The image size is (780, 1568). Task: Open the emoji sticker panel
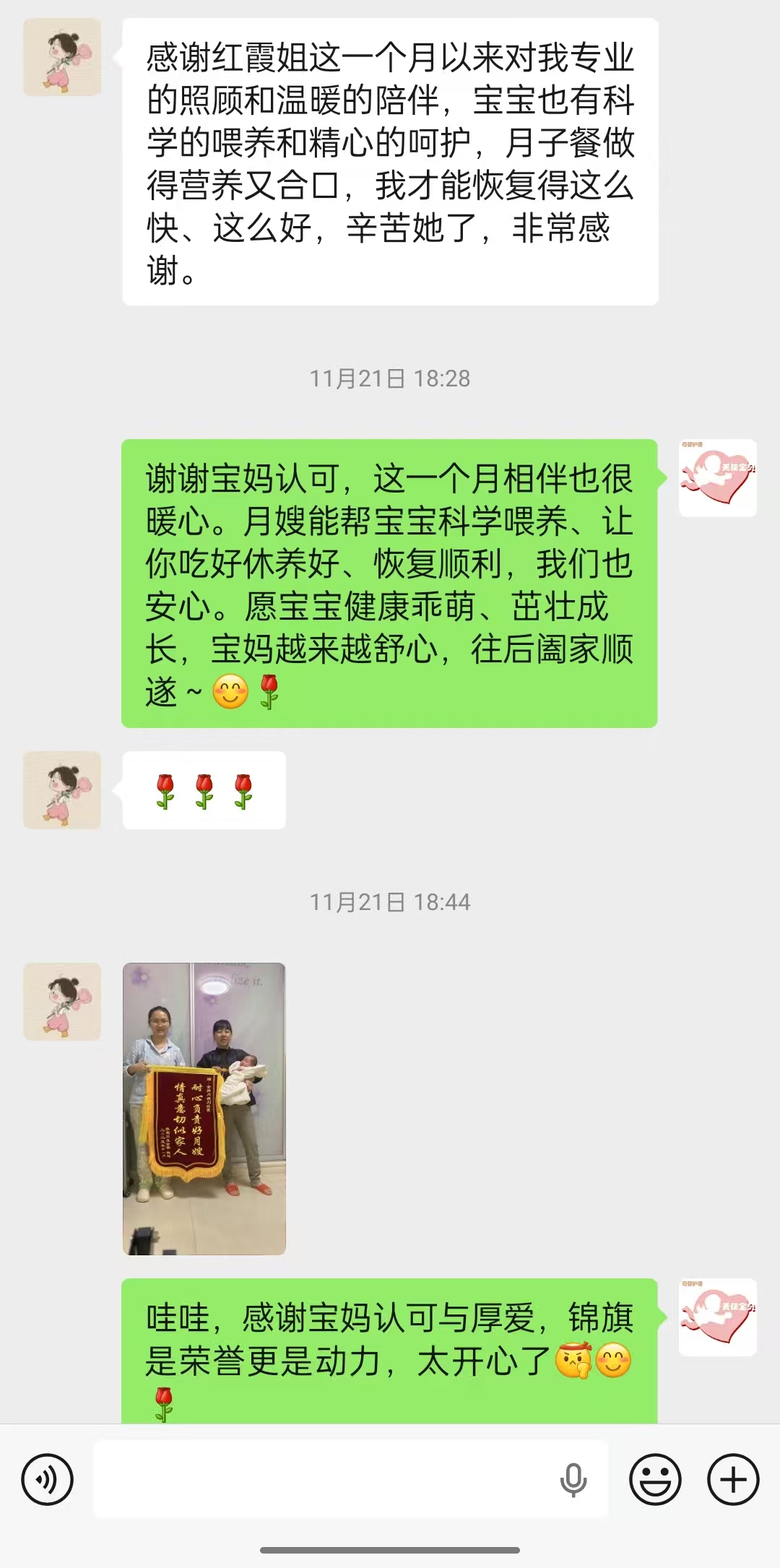pos(655,1480)
